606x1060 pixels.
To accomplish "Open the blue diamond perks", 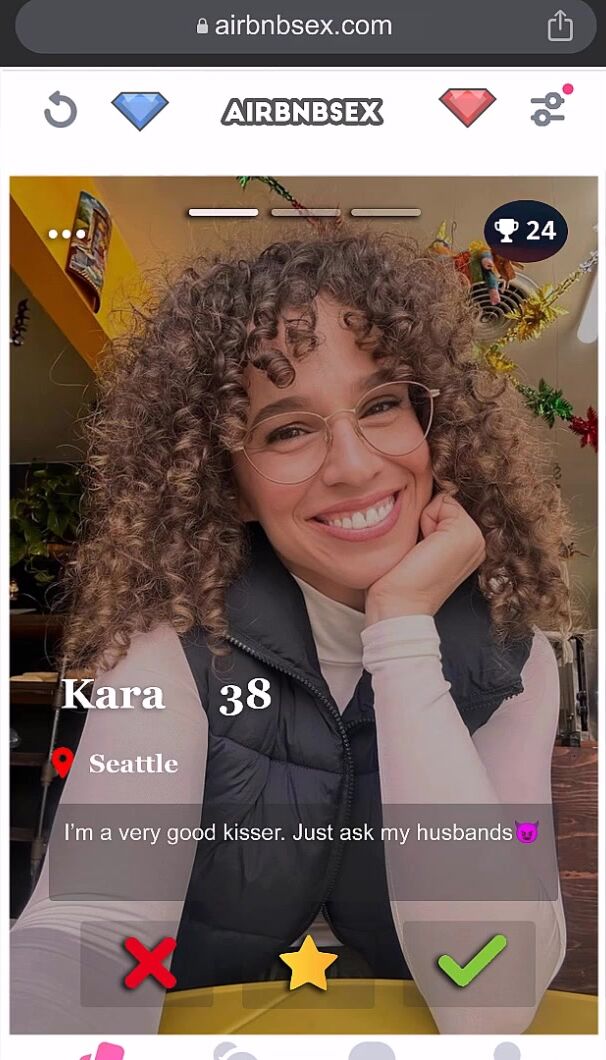I will click(x=140, y=110).
